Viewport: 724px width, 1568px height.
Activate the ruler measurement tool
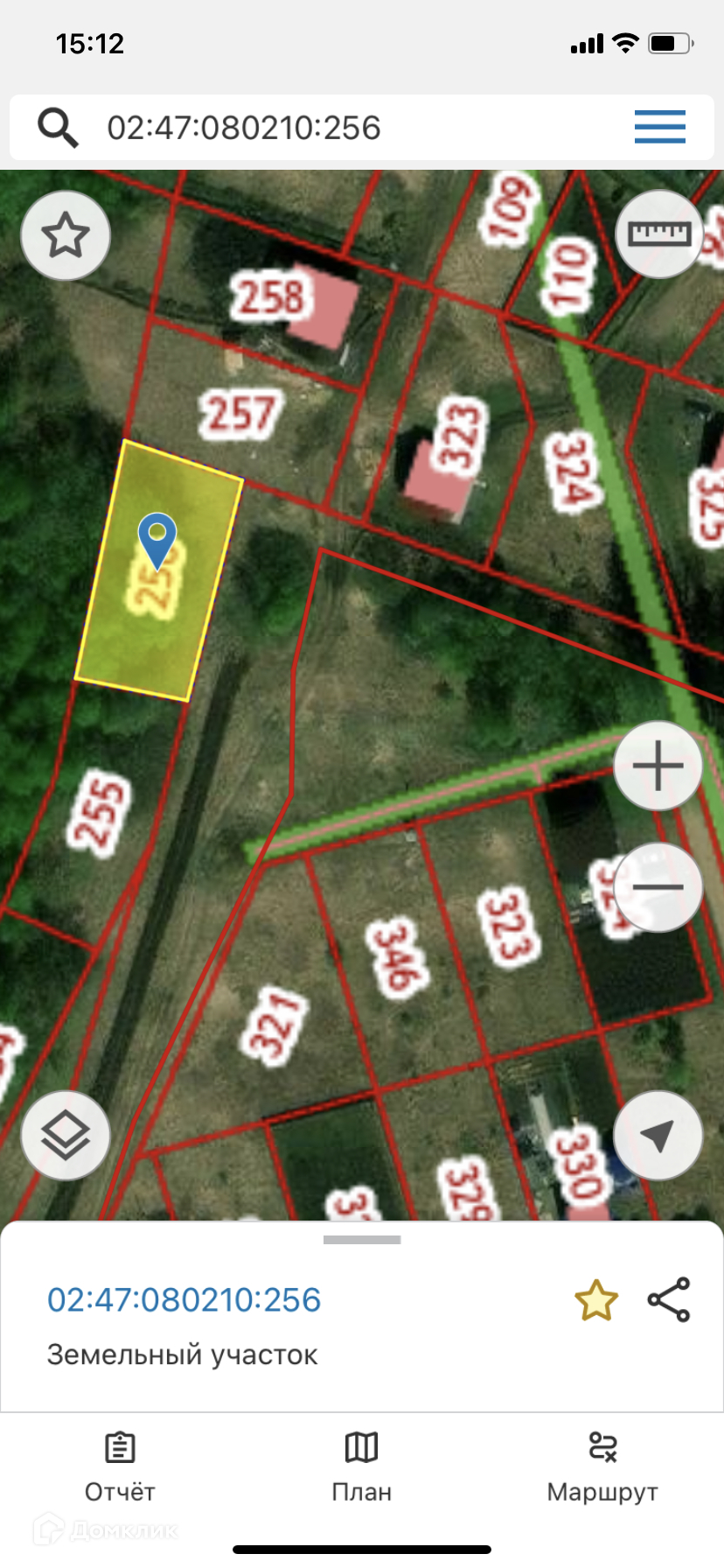(x=659, y=234)
